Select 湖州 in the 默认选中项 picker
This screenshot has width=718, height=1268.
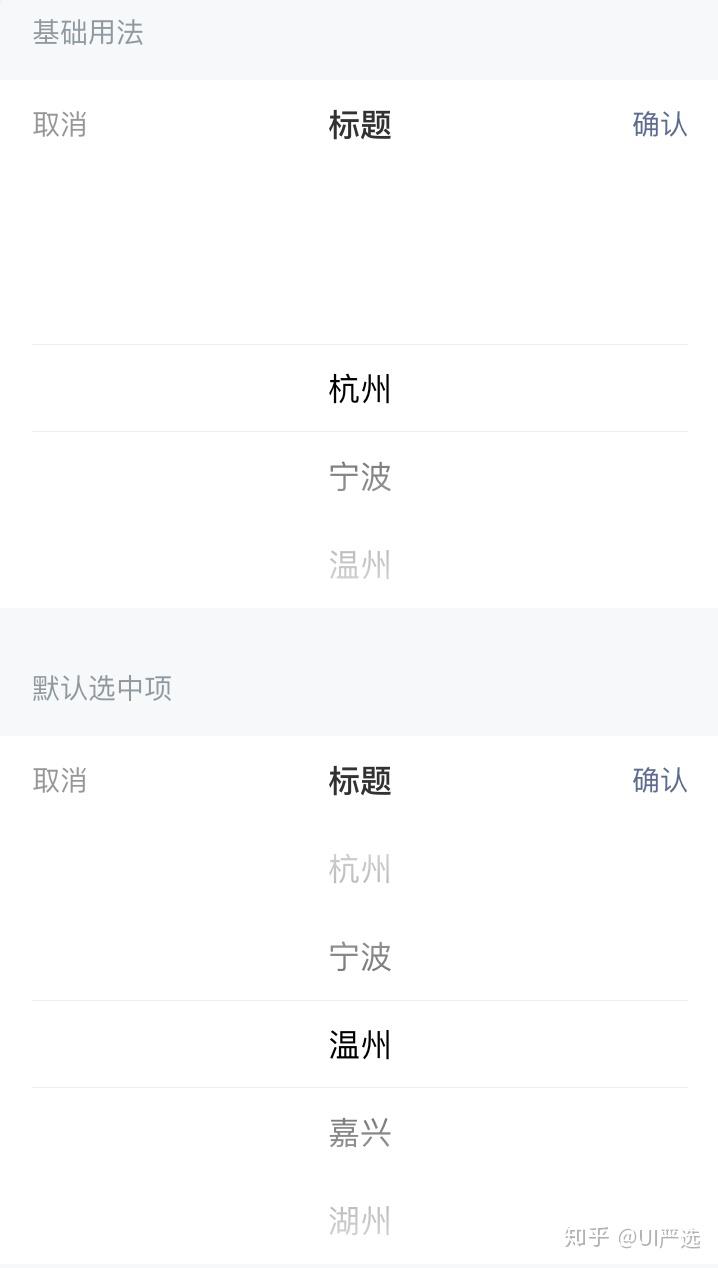(360, 1221)
